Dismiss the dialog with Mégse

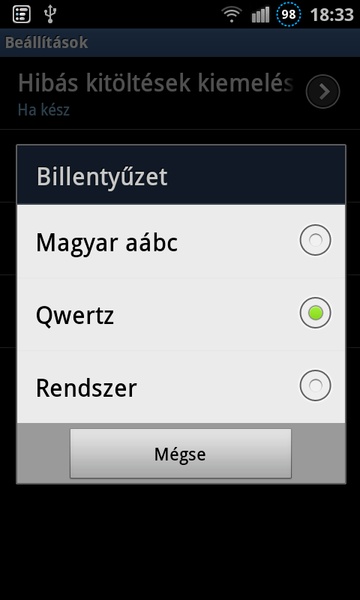tap(181, 453)
